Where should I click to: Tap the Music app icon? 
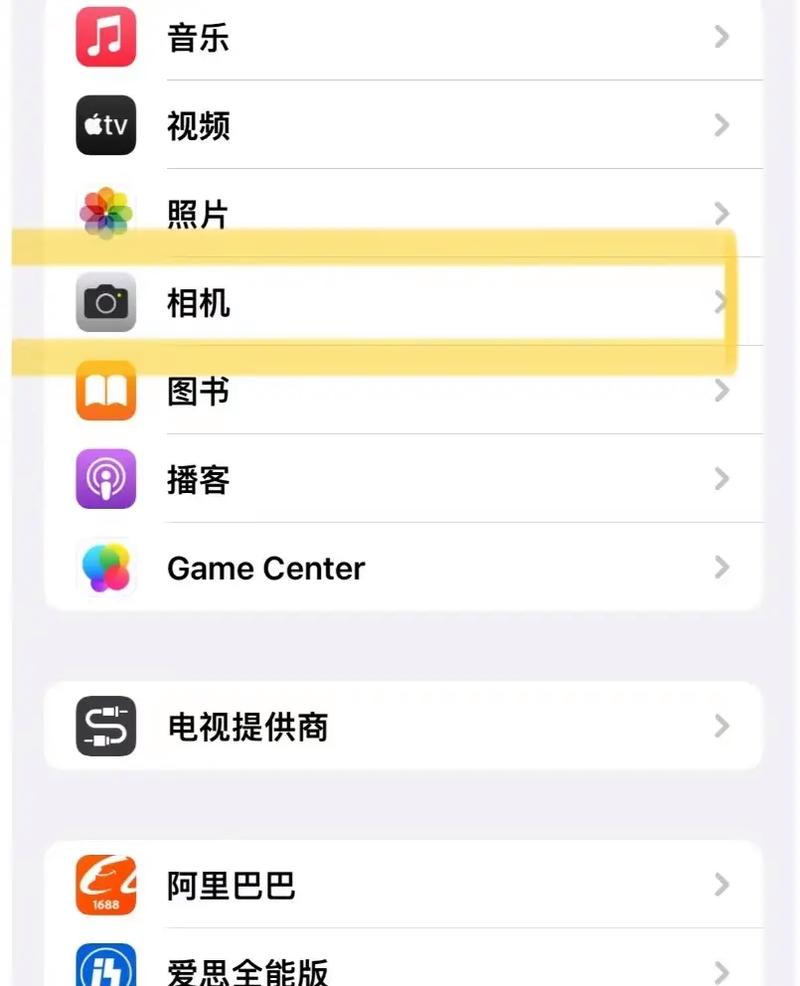click(105, 36)
